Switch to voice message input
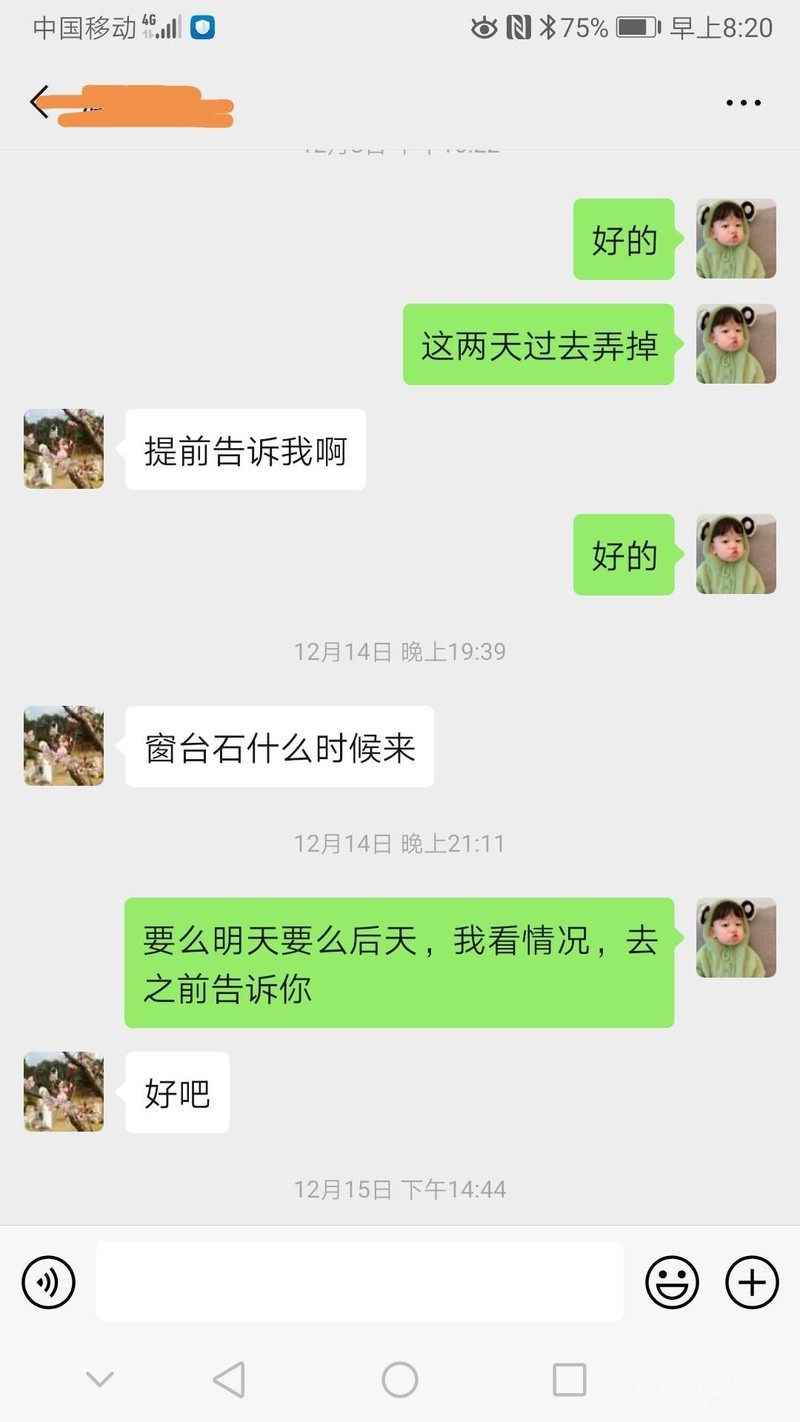This screenshot has height=1422, width=800. (49, 1281)
